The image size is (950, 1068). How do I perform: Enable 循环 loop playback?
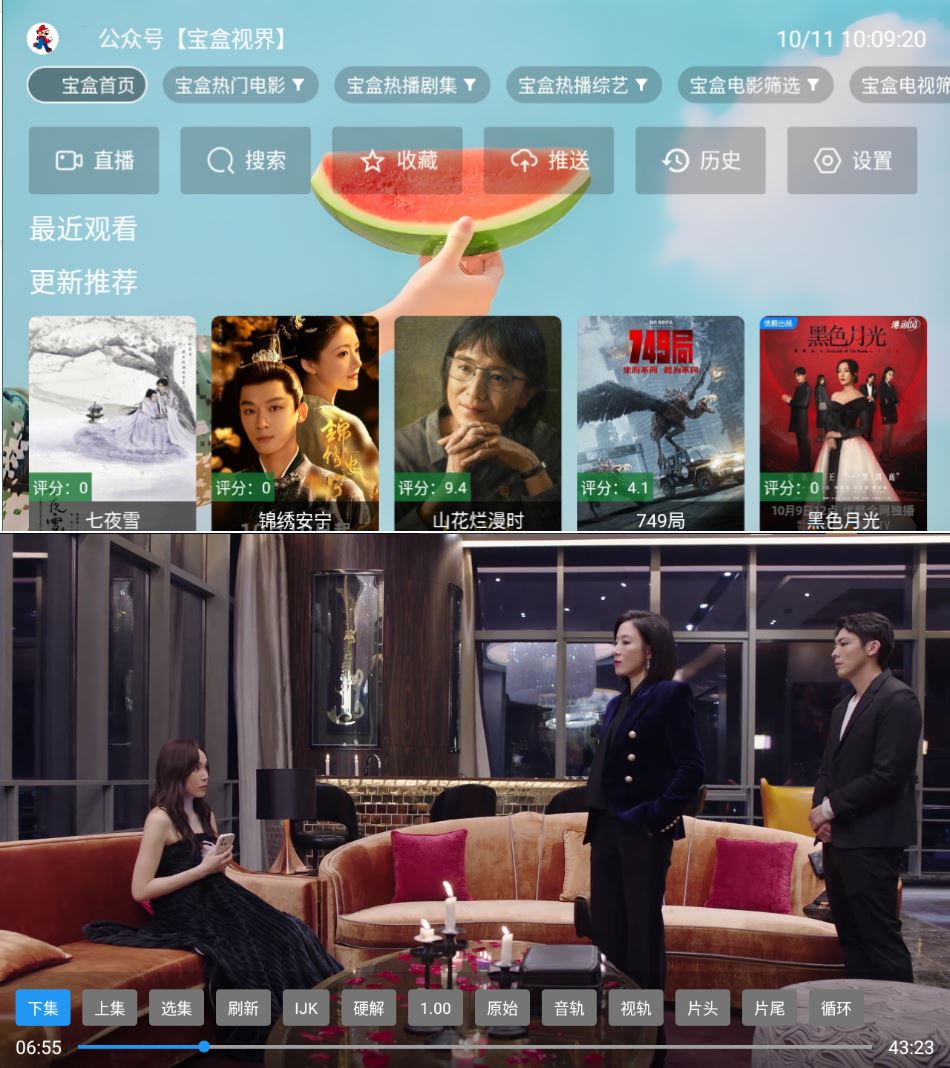[837, 1008]
